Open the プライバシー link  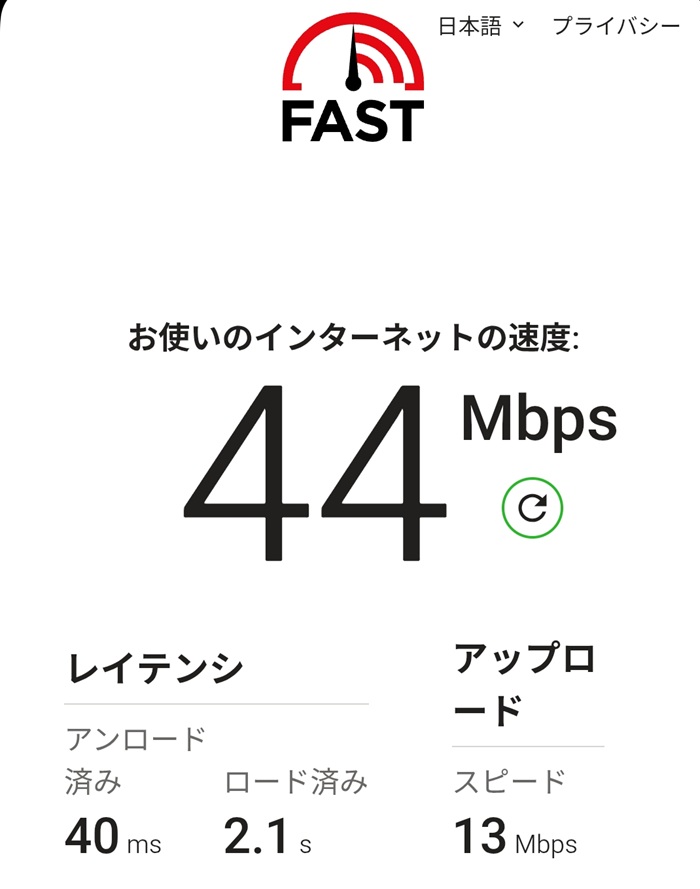615,27
